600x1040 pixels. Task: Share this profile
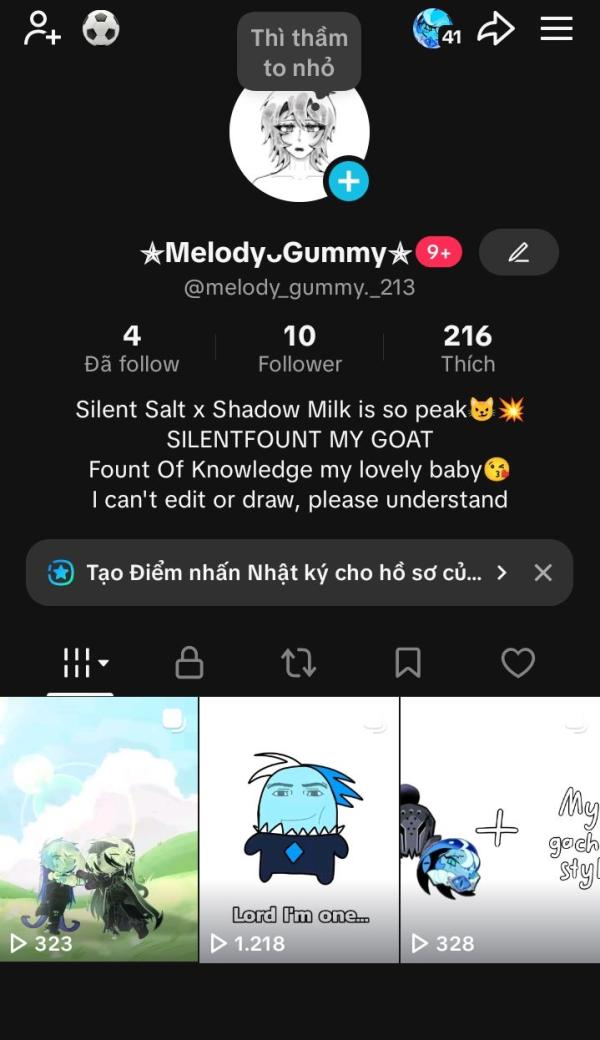(497, 29)
